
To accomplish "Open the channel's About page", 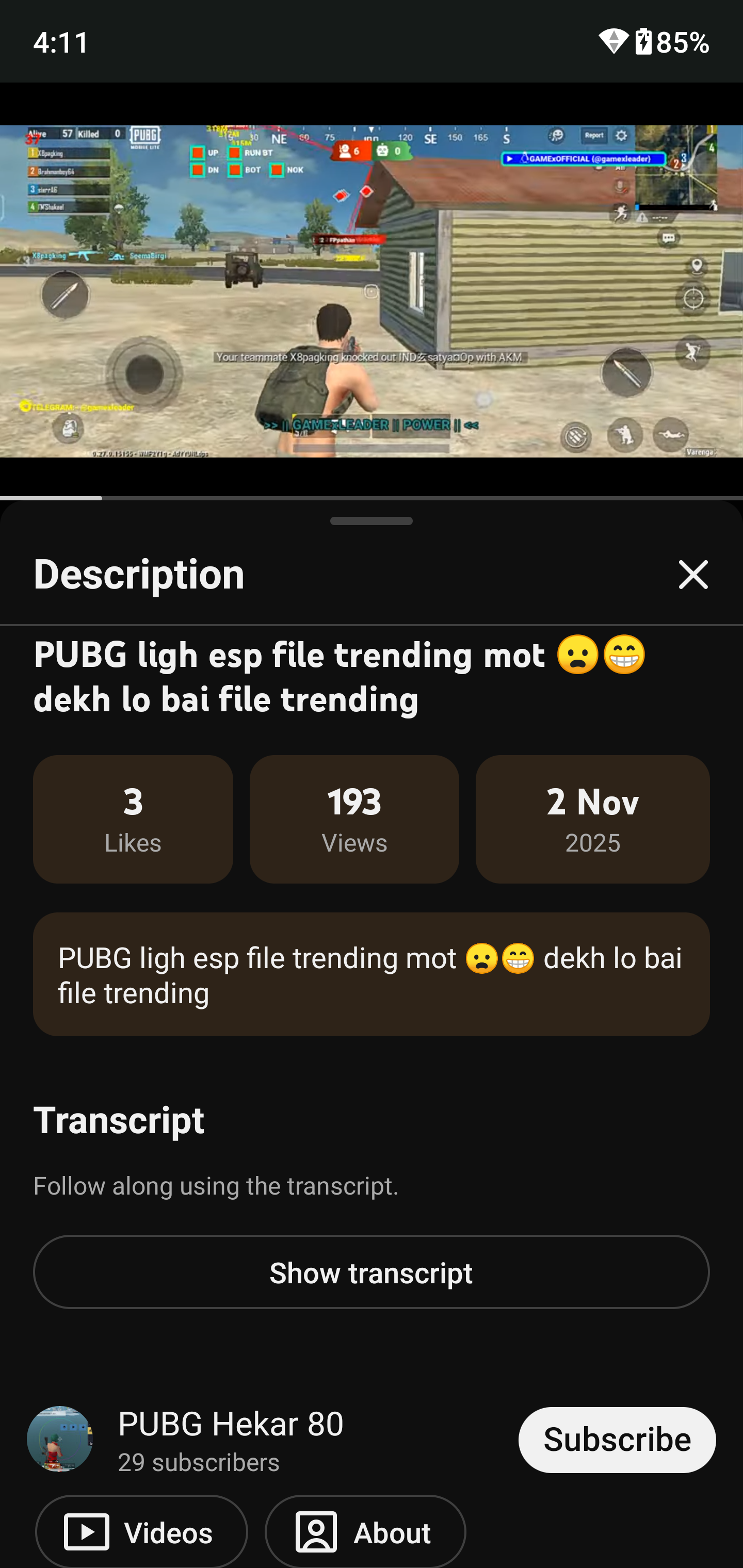I will coord(365,1531).
